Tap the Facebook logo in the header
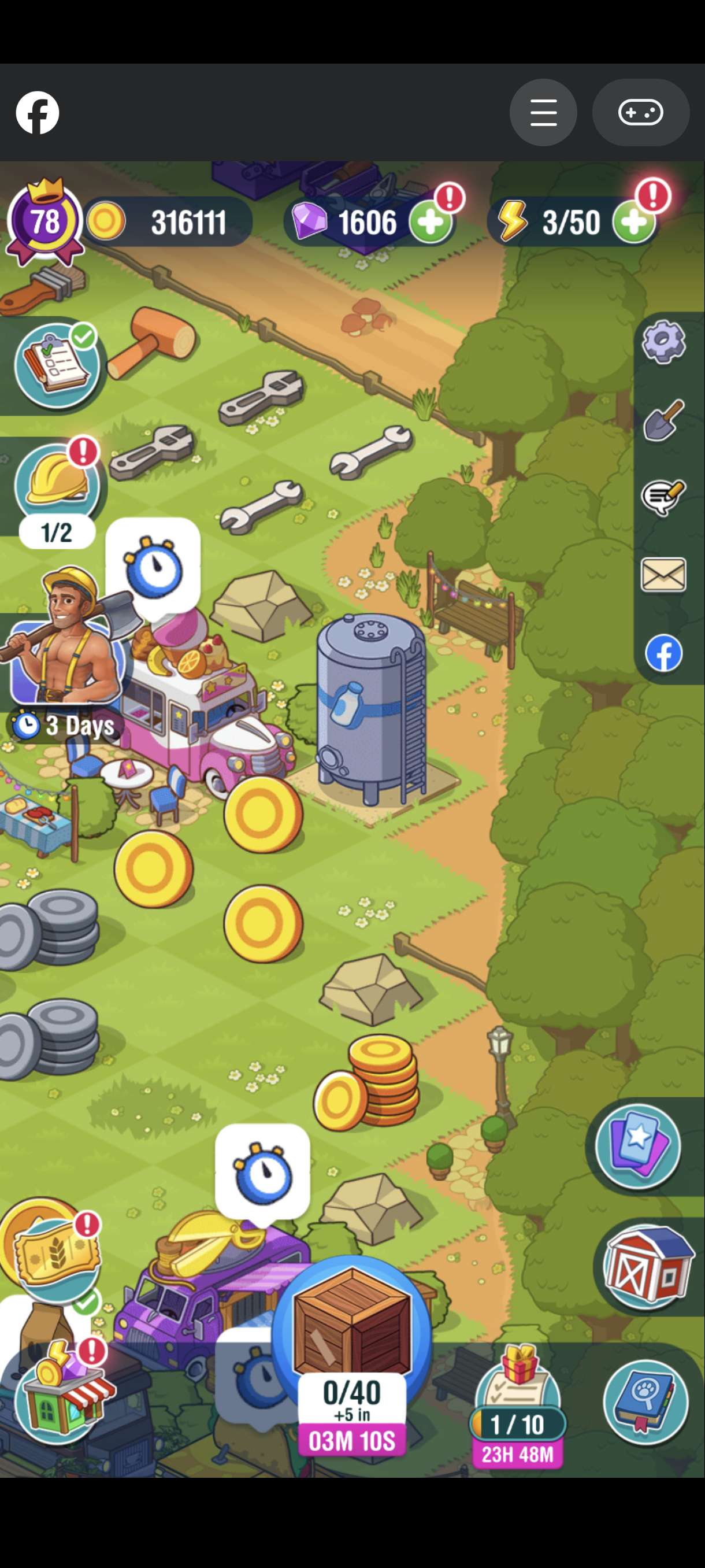The height and width of the screenshot is (1568, 705). click(38, 113)
